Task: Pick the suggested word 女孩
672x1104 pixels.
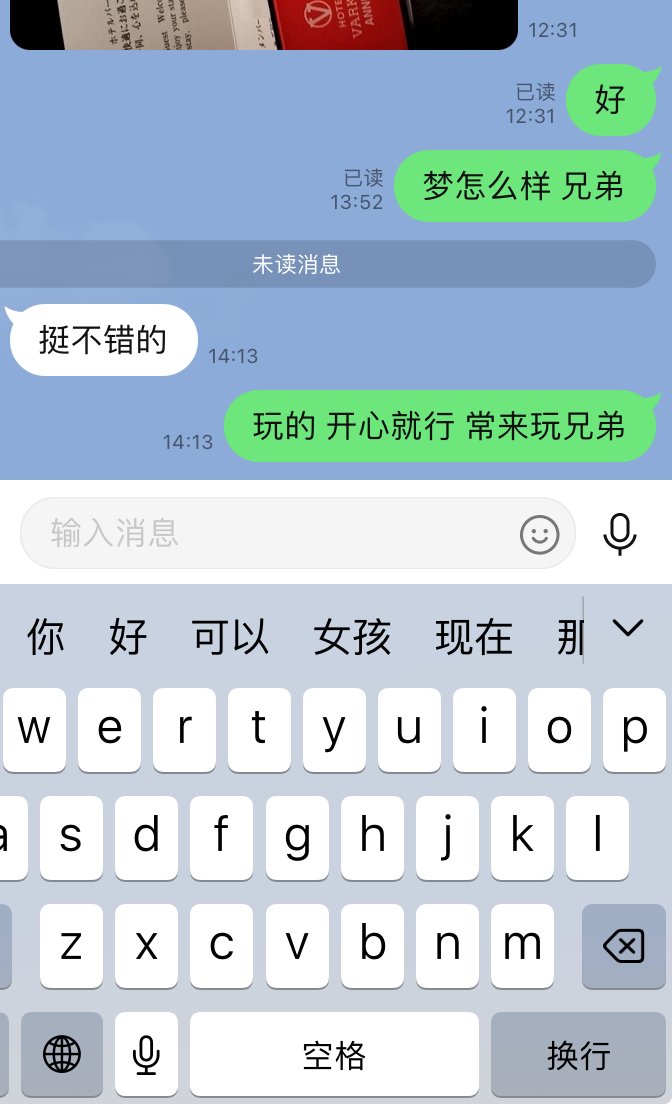Action: point(352,637)
